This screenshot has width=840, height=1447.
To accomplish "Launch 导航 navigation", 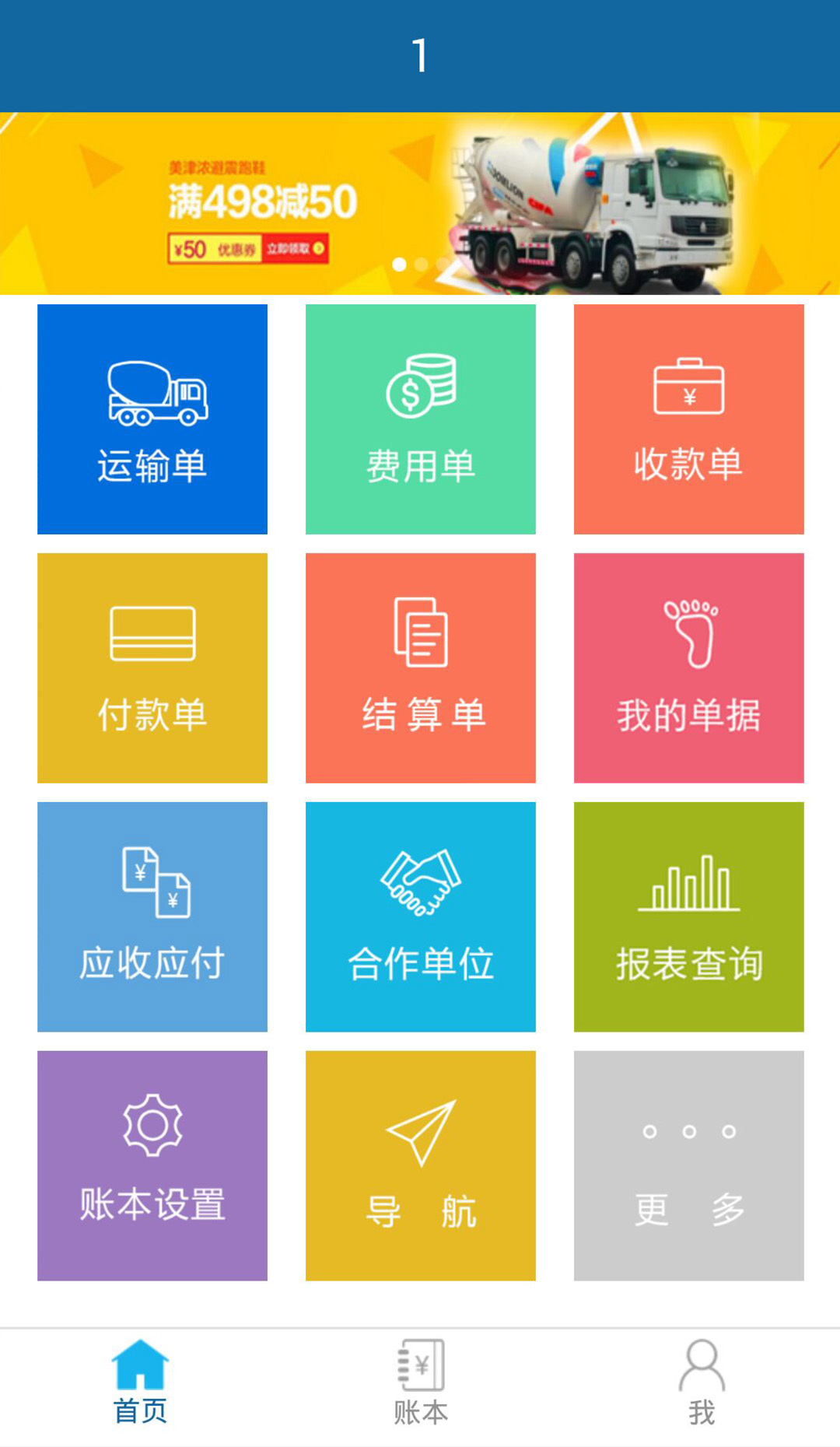I will [x=421, y=1166].
